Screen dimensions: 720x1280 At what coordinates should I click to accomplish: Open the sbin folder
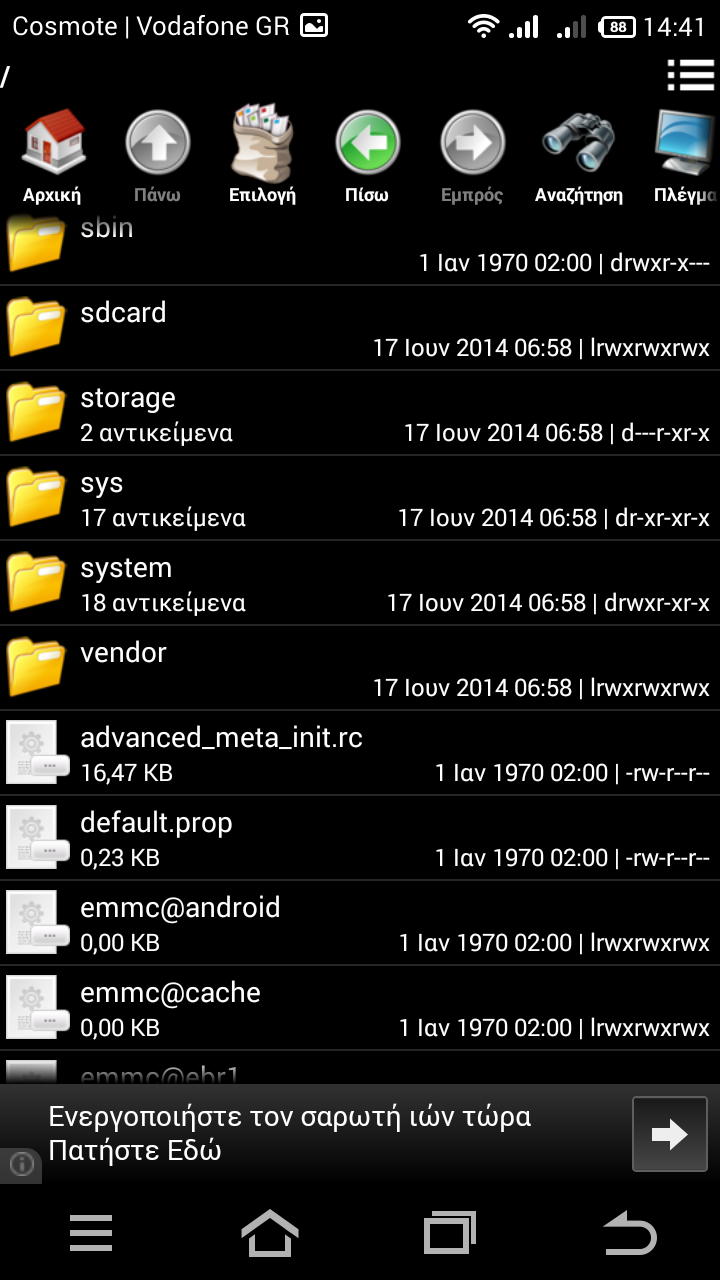click(x=360, y=246)
